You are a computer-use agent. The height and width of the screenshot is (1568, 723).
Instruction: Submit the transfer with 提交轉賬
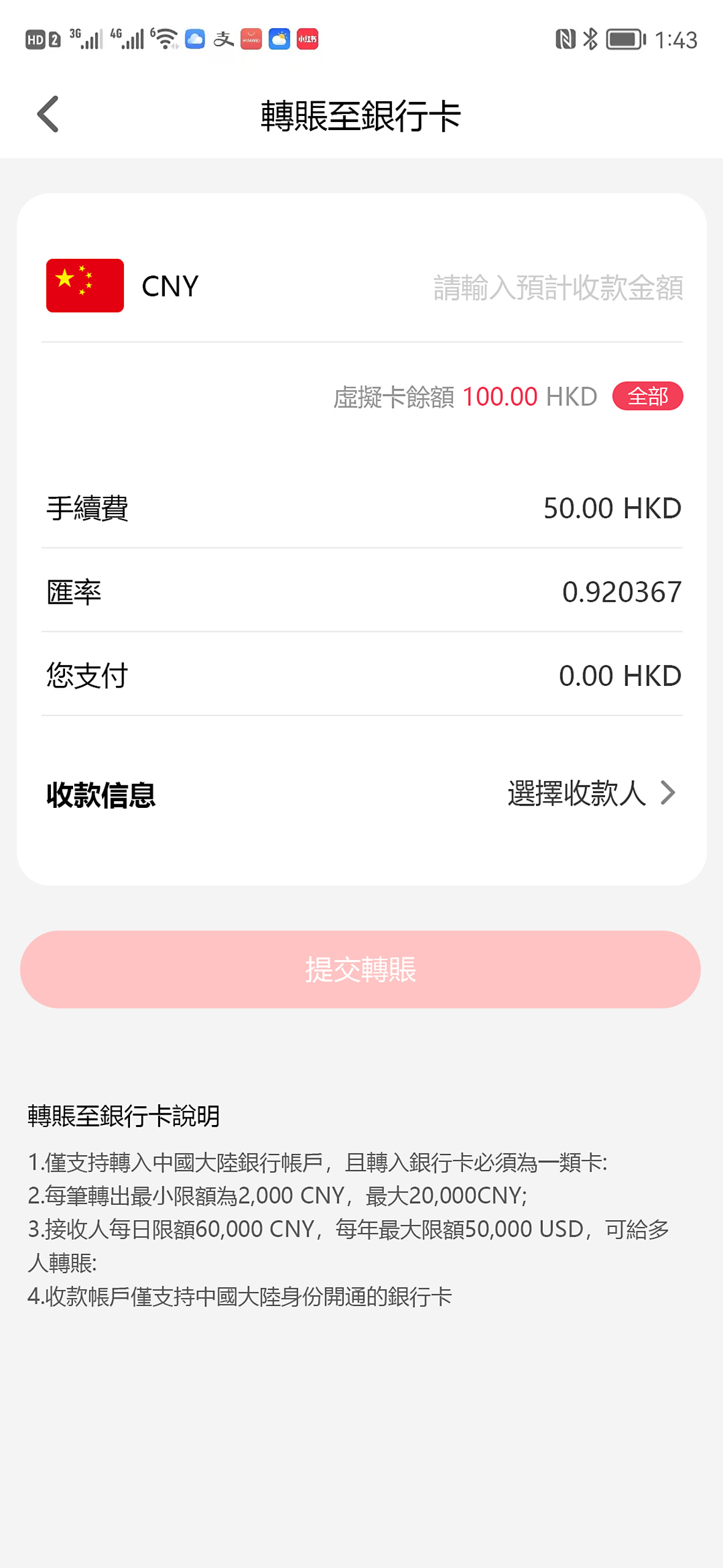tap(361, 969)
